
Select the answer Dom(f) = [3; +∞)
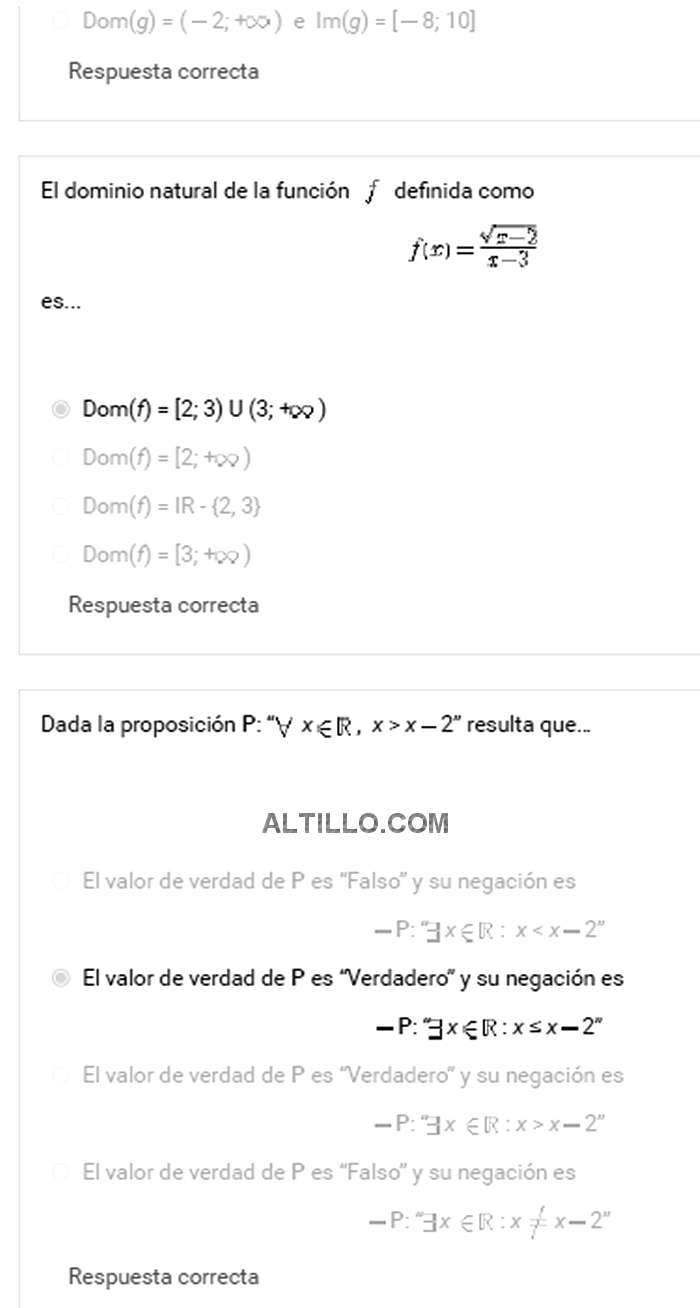[x=60, y=554]
